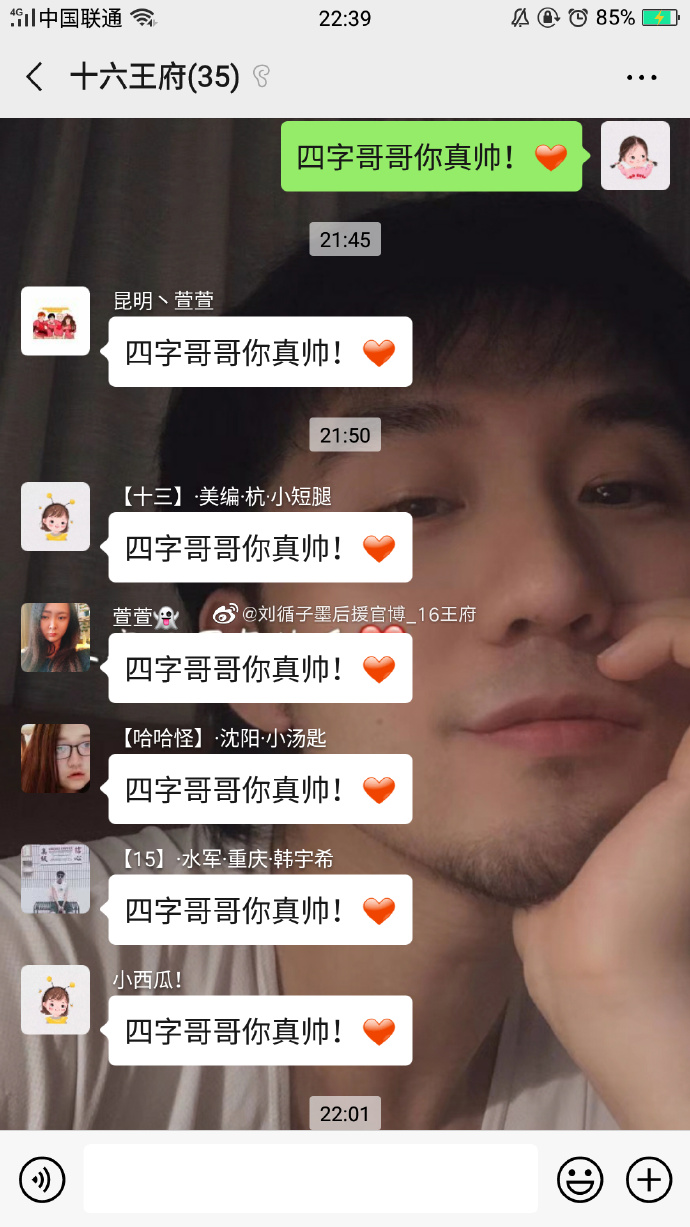View profile picture of 萱萱 with ghost emoji
The width and height of the screenshot is (690, 1227).
56,638
